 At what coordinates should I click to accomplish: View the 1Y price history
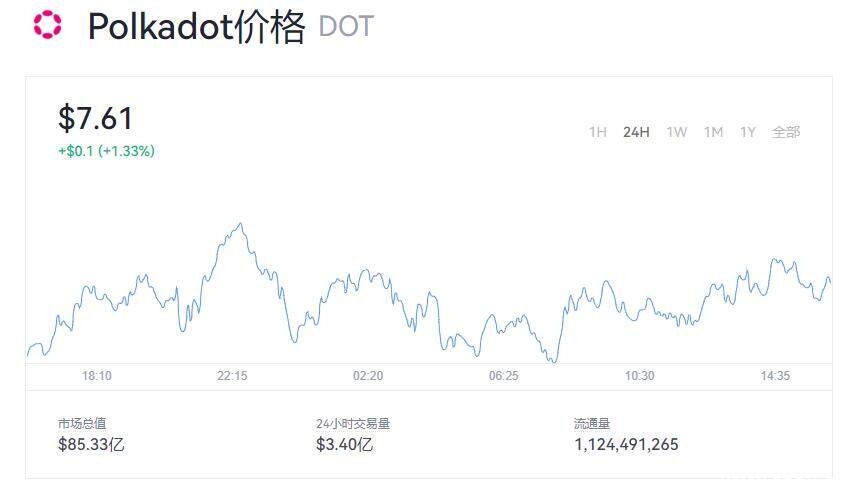[747, 132]
